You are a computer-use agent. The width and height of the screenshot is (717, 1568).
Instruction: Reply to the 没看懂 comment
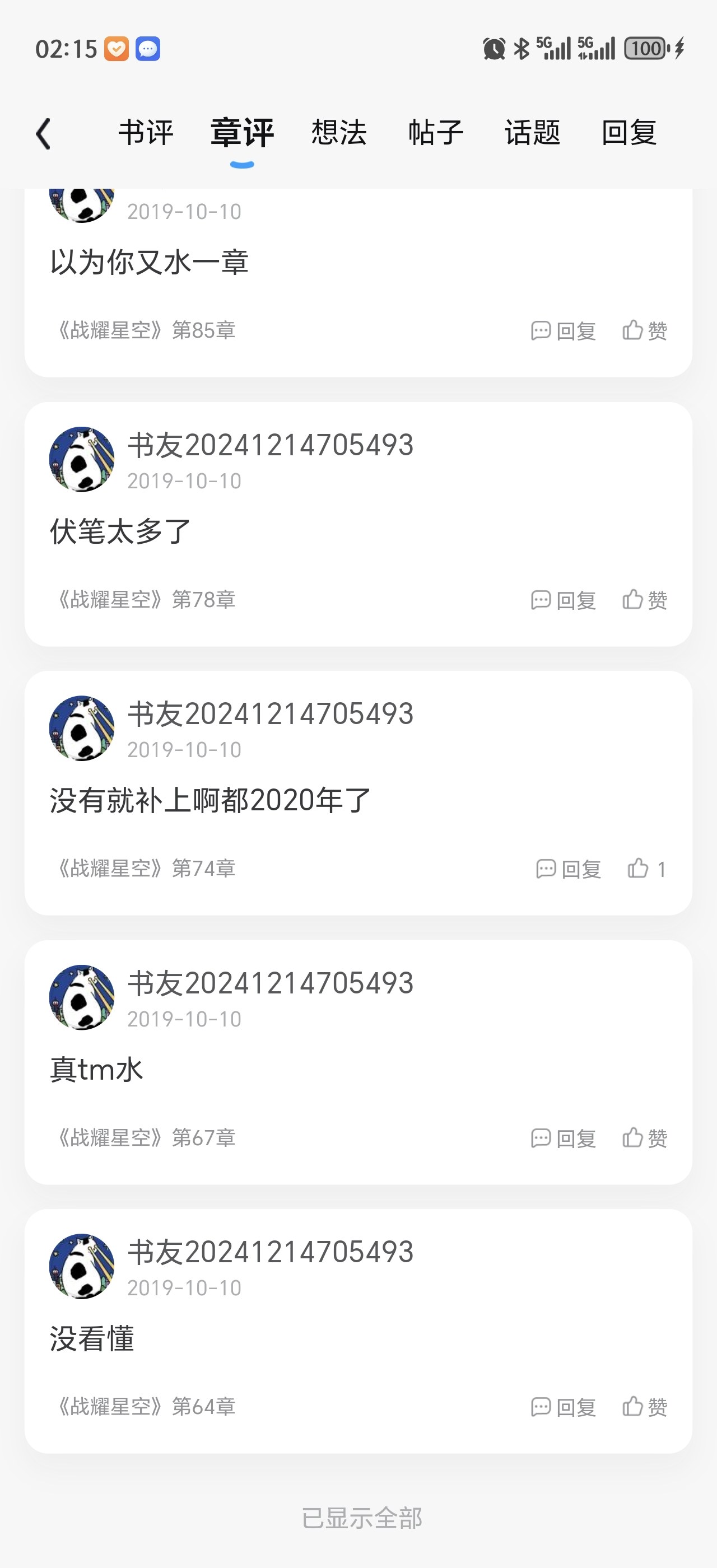click(x=564, y=1407)
